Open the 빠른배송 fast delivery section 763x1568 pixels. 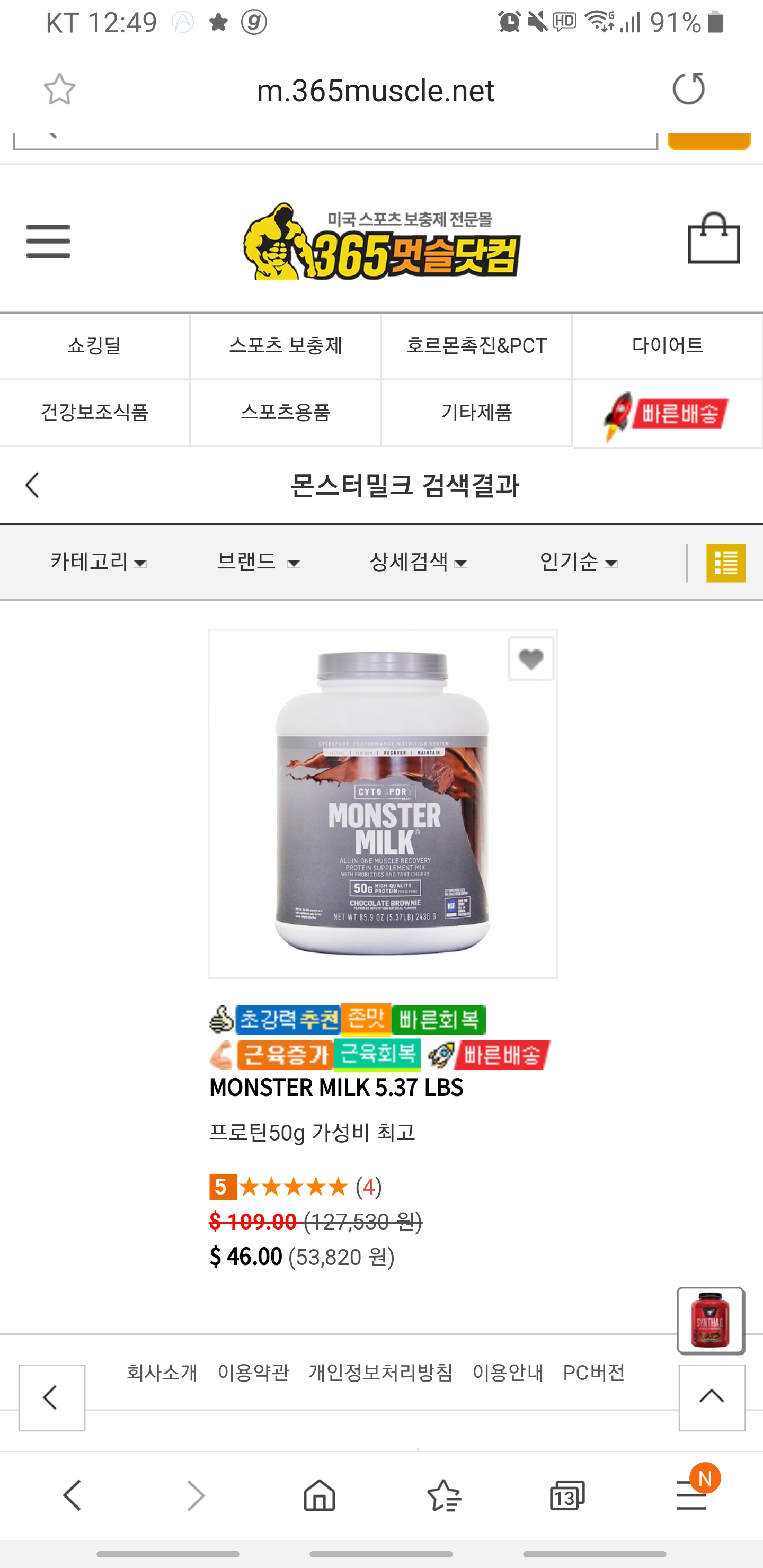[668, 414]
